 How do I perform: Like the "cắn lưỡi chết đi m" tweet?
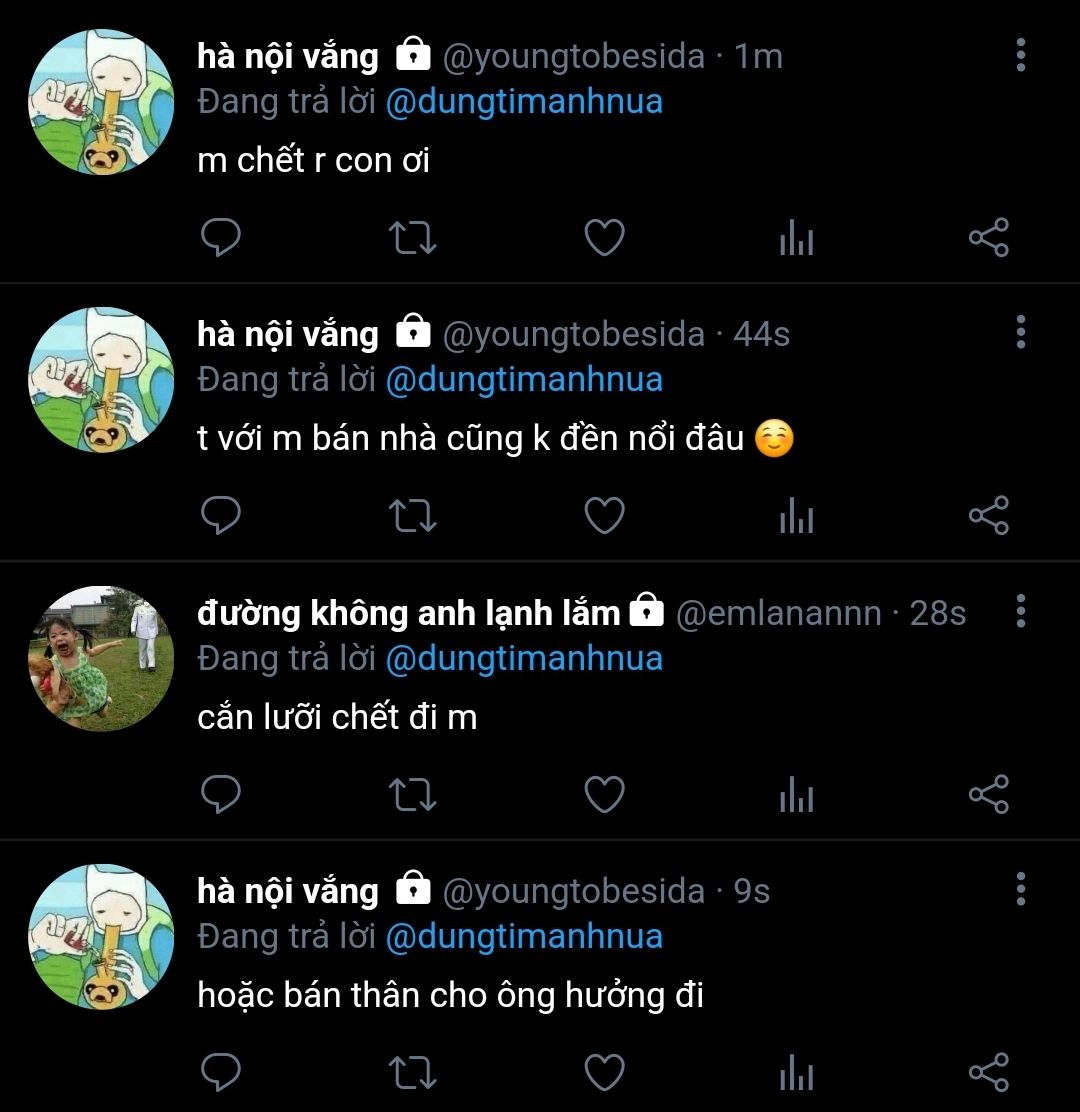[604, 795]
